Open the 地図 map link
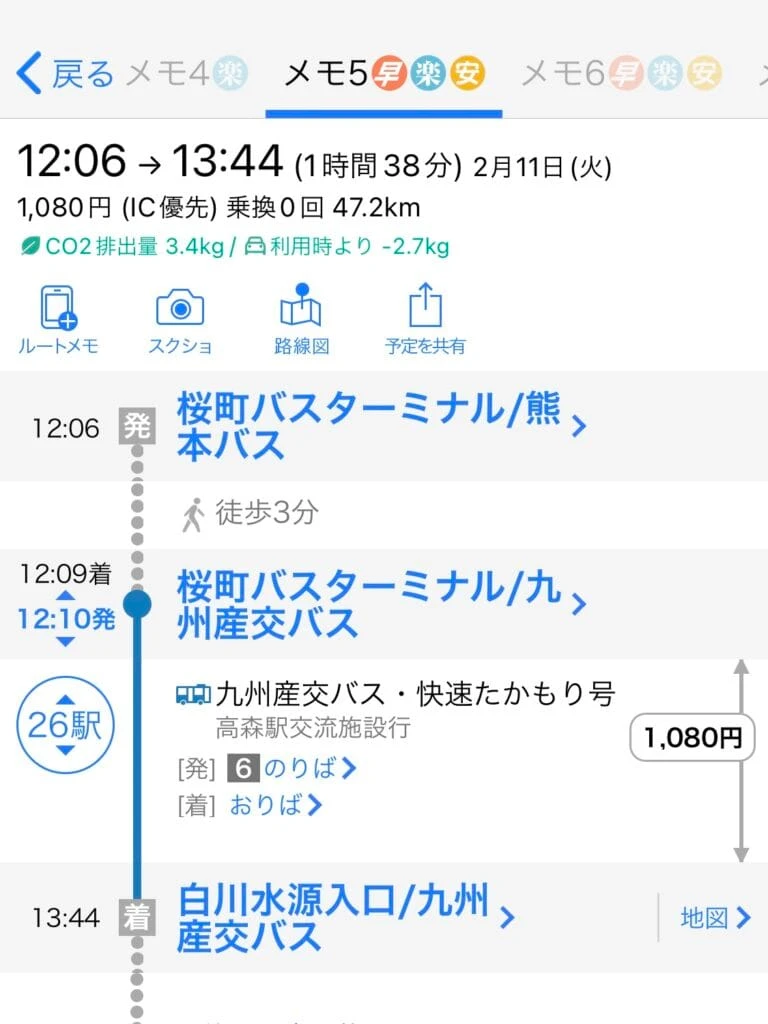 [x=715, y=918]
